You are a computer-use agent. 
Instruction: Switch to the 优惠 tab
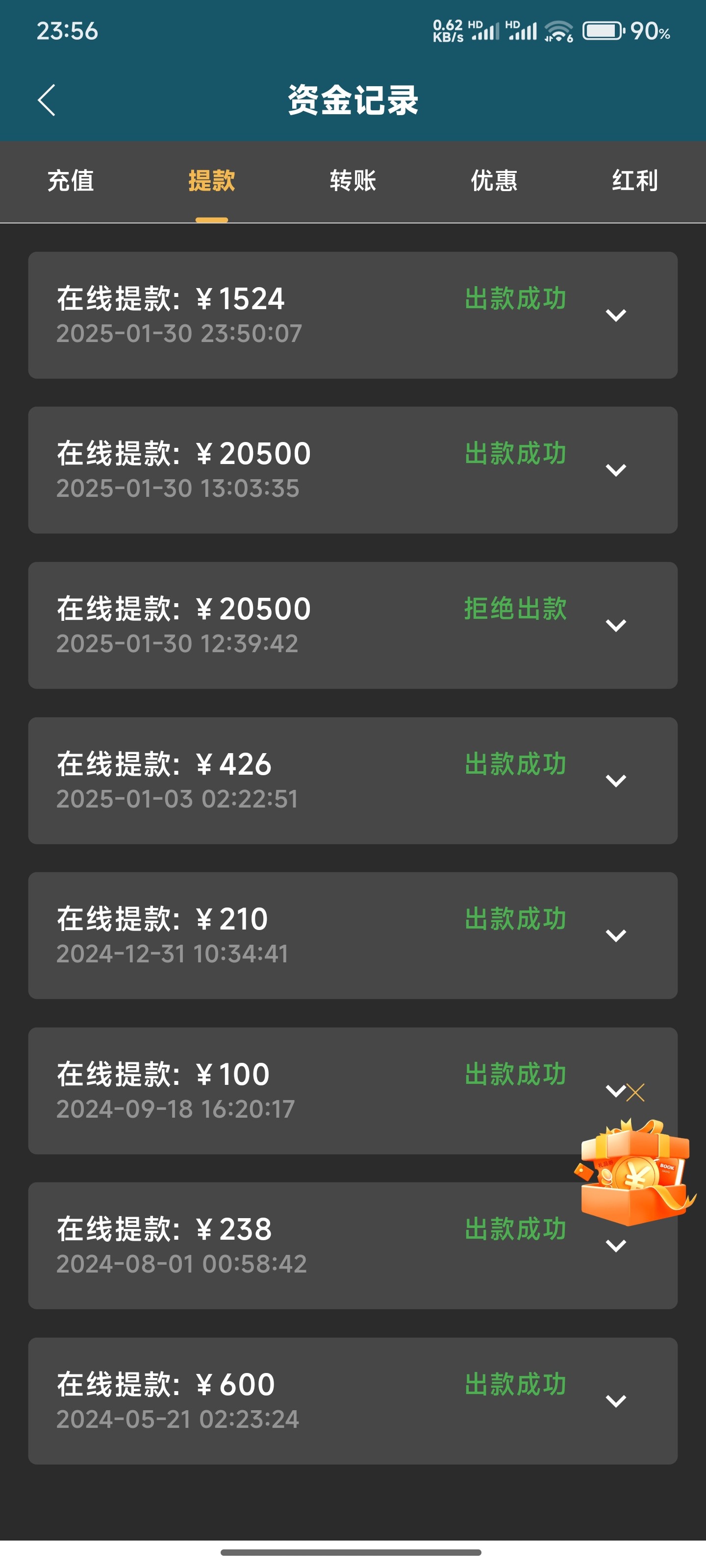pyautogui.click(x=494, y=181)
